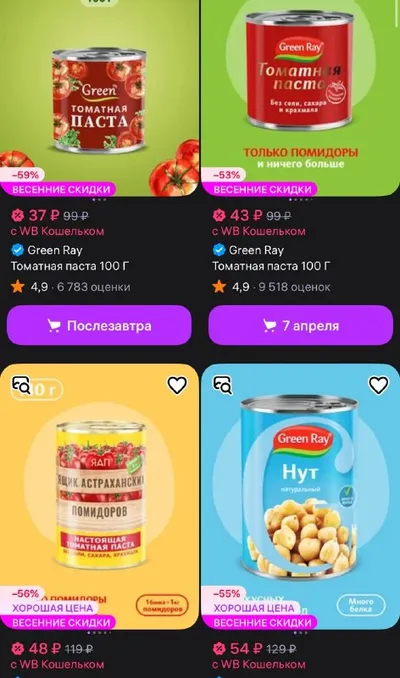Find similar items for Астраханских помидоров can
This screenshot has width=400, height=678.
point(21,385)
